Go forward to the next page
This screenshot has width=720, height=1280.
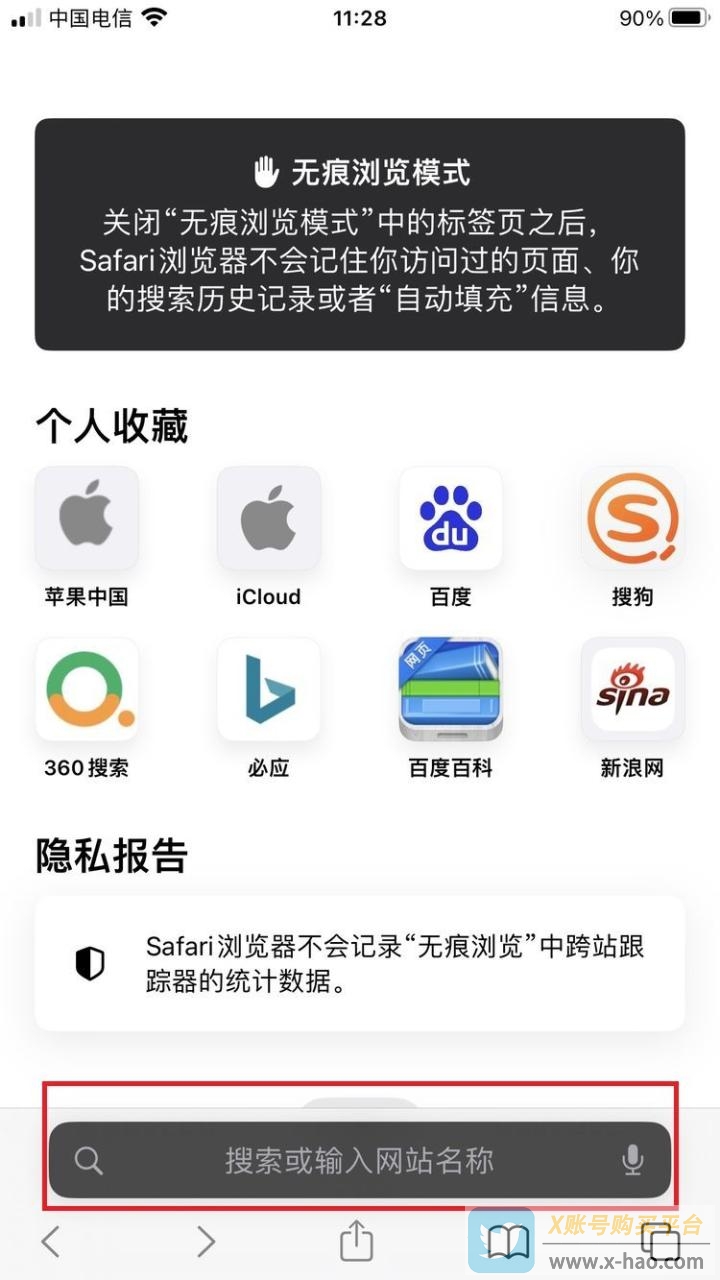click(x=205, y=1242)
